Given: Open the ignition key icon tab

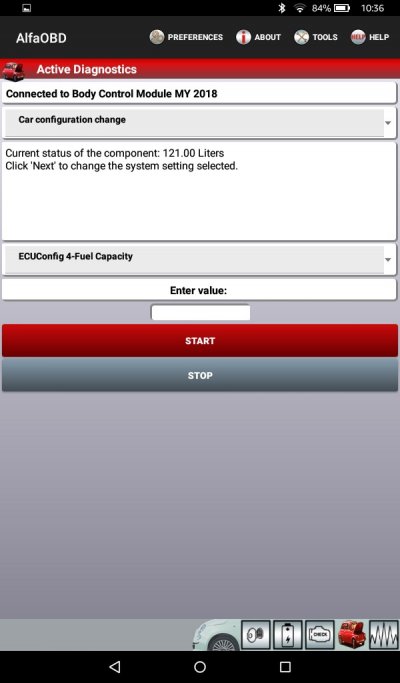Looking at the screenshot, I should tap(256, 635).
